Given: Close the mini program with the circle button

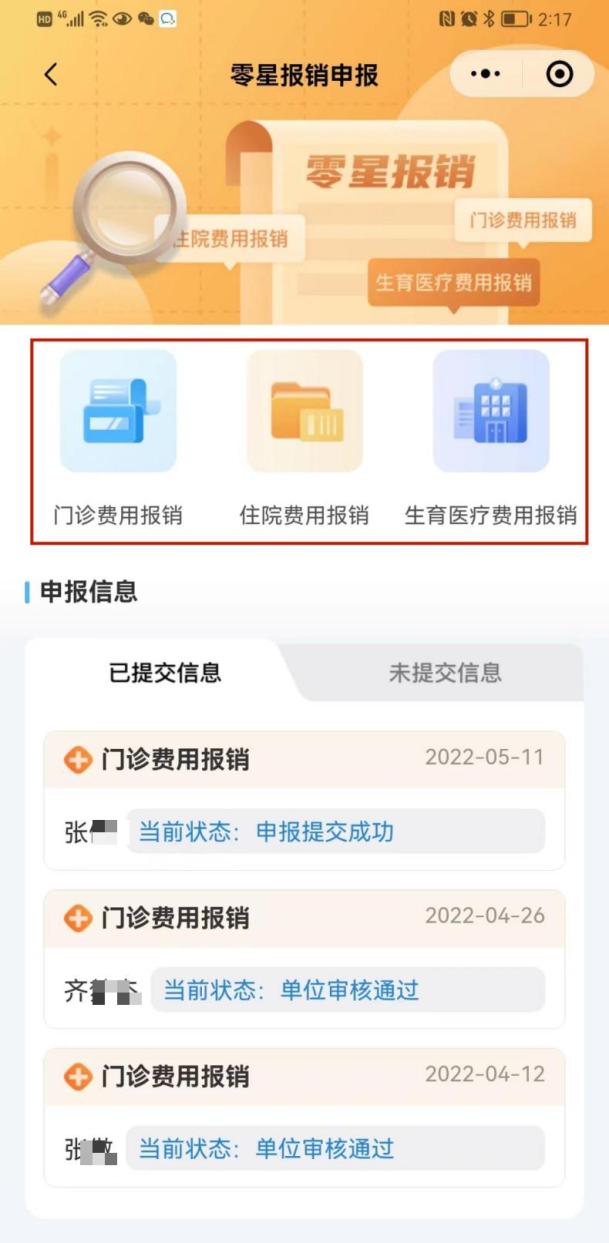Looking at the screenshot, I should [559, 75].
